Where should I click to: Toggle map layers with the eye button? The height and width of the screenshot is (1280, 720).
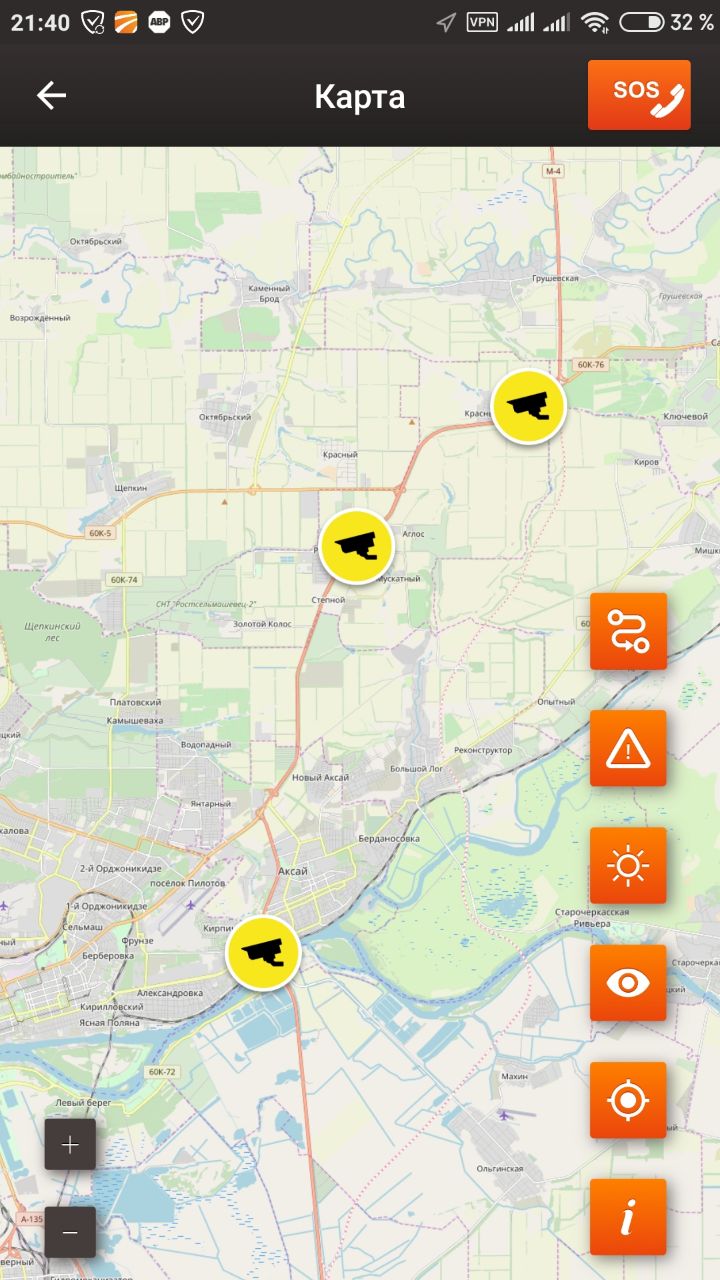[x=628, y=983]
